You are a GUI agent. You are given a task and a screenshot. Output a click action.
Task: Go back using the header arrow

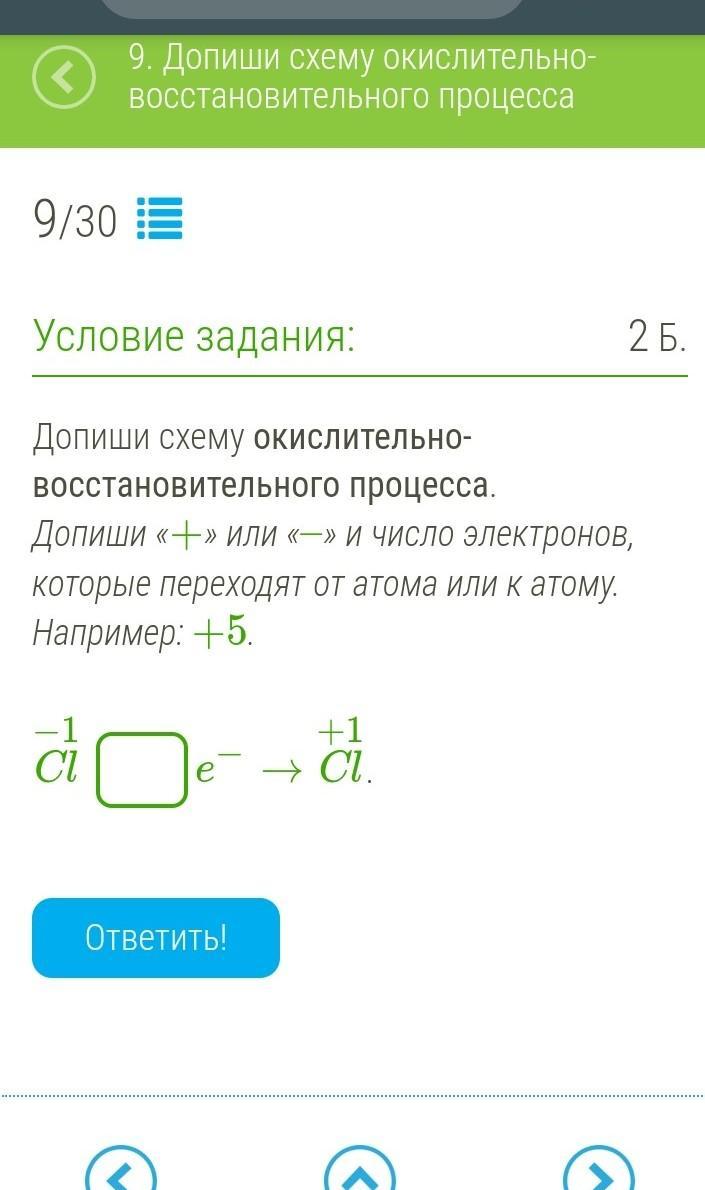[x=64, y=78]
